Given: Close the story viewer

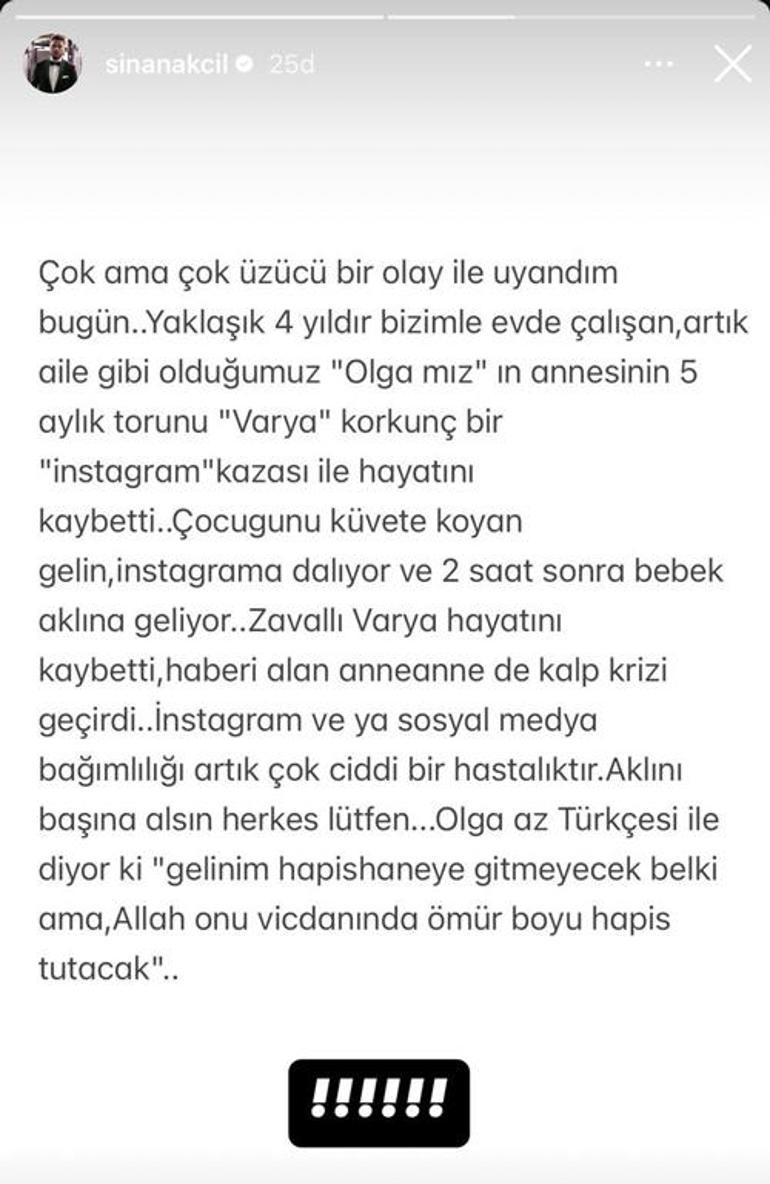Looking at the screenshot, I should click(732, 65).
